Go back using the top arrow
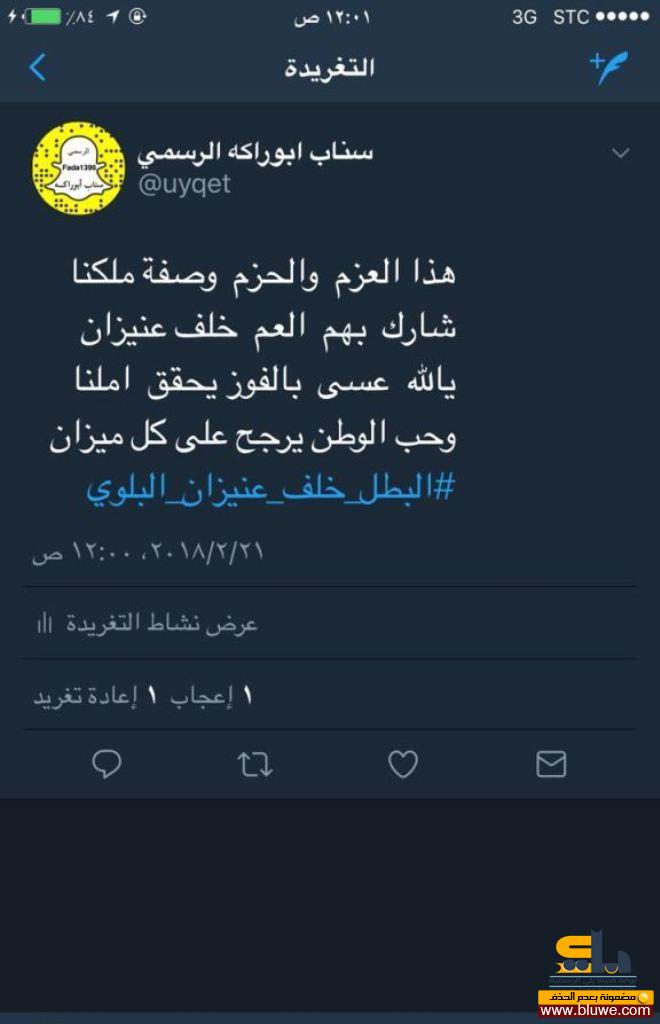The height and width of the screenshot is (1024, 660). [37, 67]
